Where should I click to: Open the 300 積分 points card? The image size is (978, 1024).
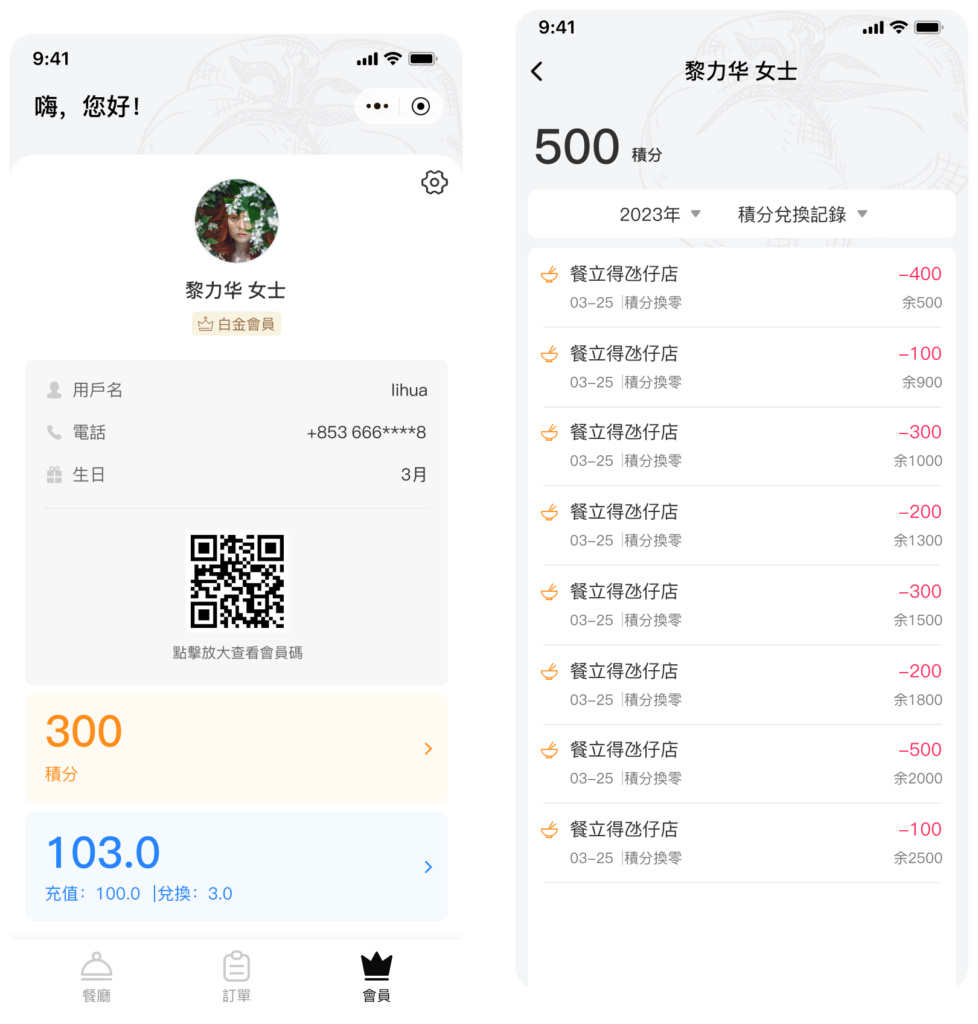(x=236, y=748)
